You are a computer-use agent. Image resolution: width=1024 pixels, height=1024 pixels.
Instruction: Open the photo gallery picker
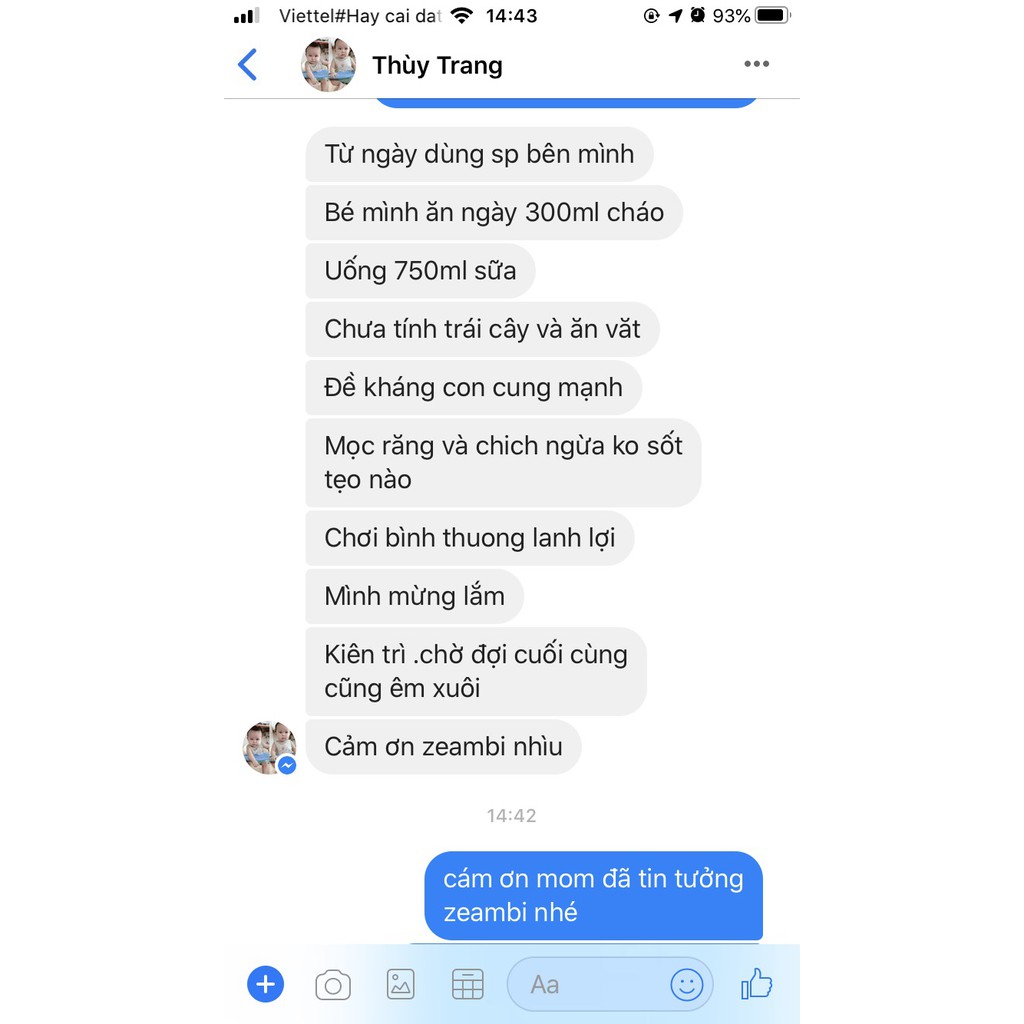tap(400, 984)
